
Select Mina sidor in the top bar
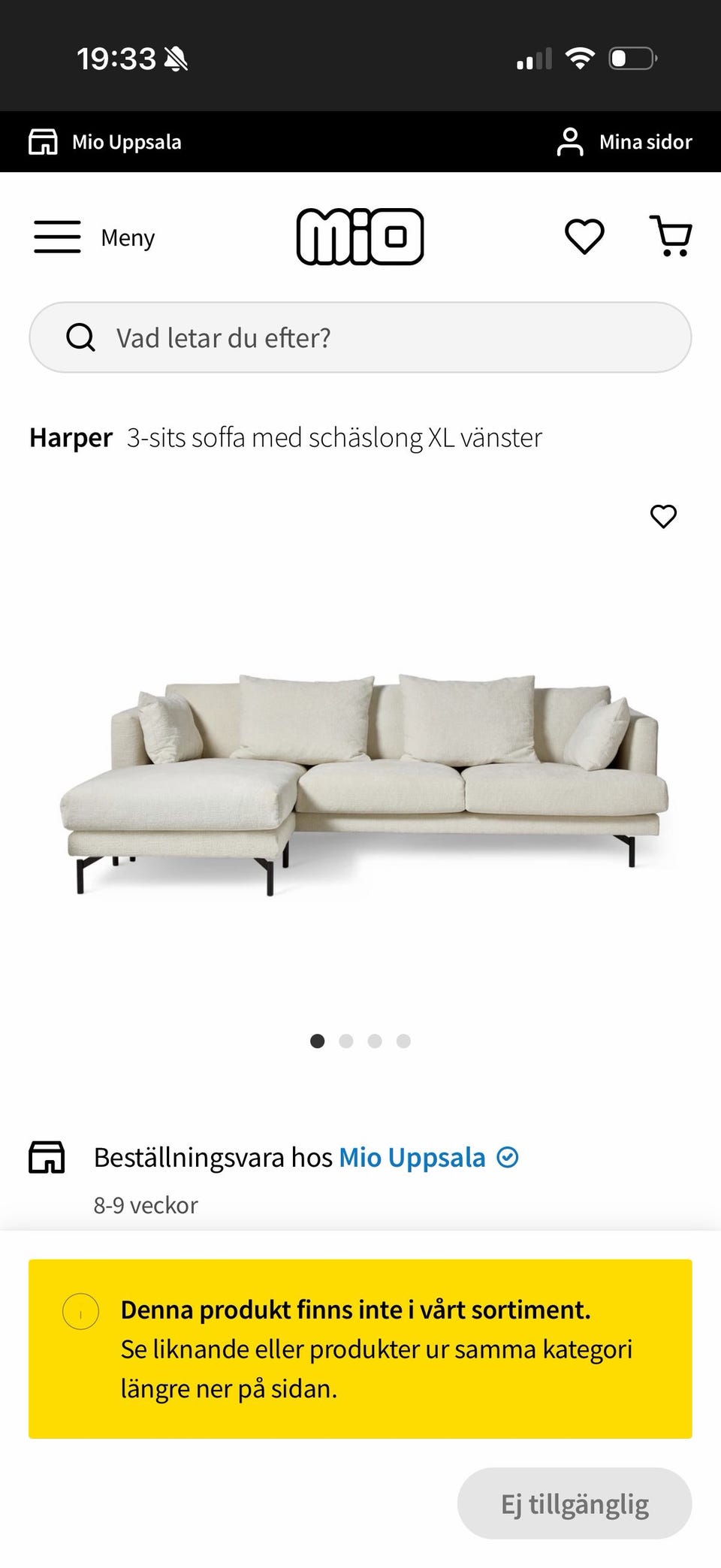click(x=645, y=141)
